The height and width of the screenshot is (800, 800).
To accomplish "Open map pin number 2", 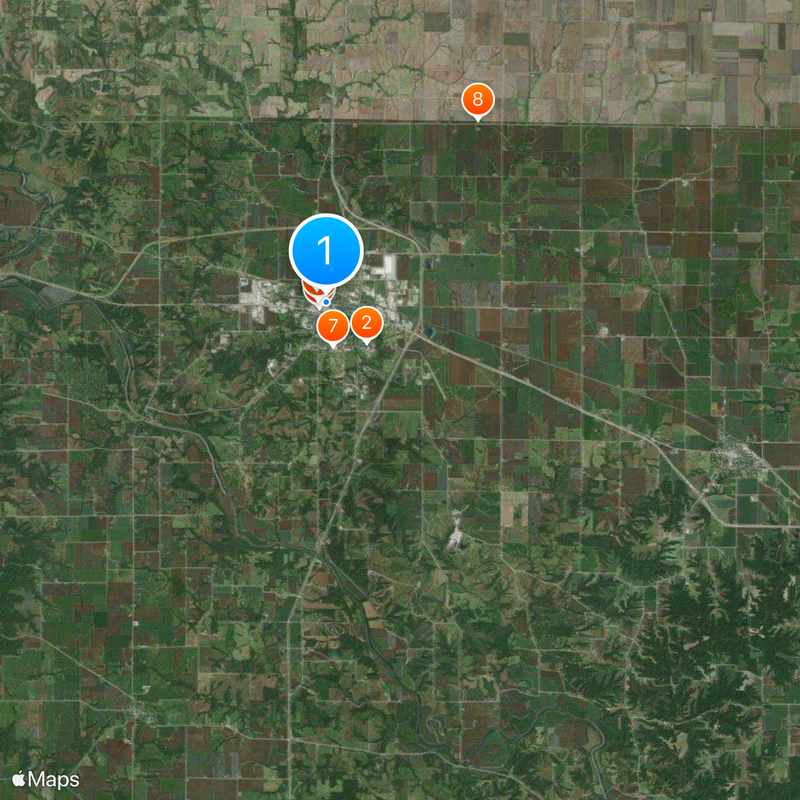I will click(x=367, y=322).
